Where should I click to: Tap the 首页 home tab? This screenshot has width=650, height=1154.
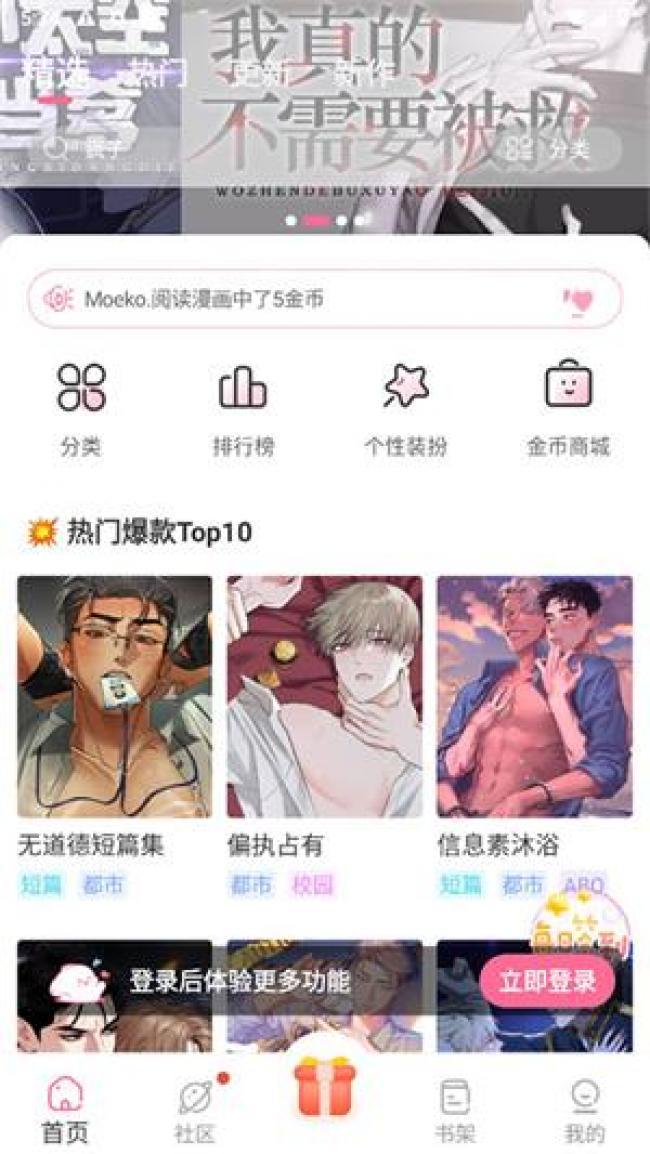(65, 1110)
